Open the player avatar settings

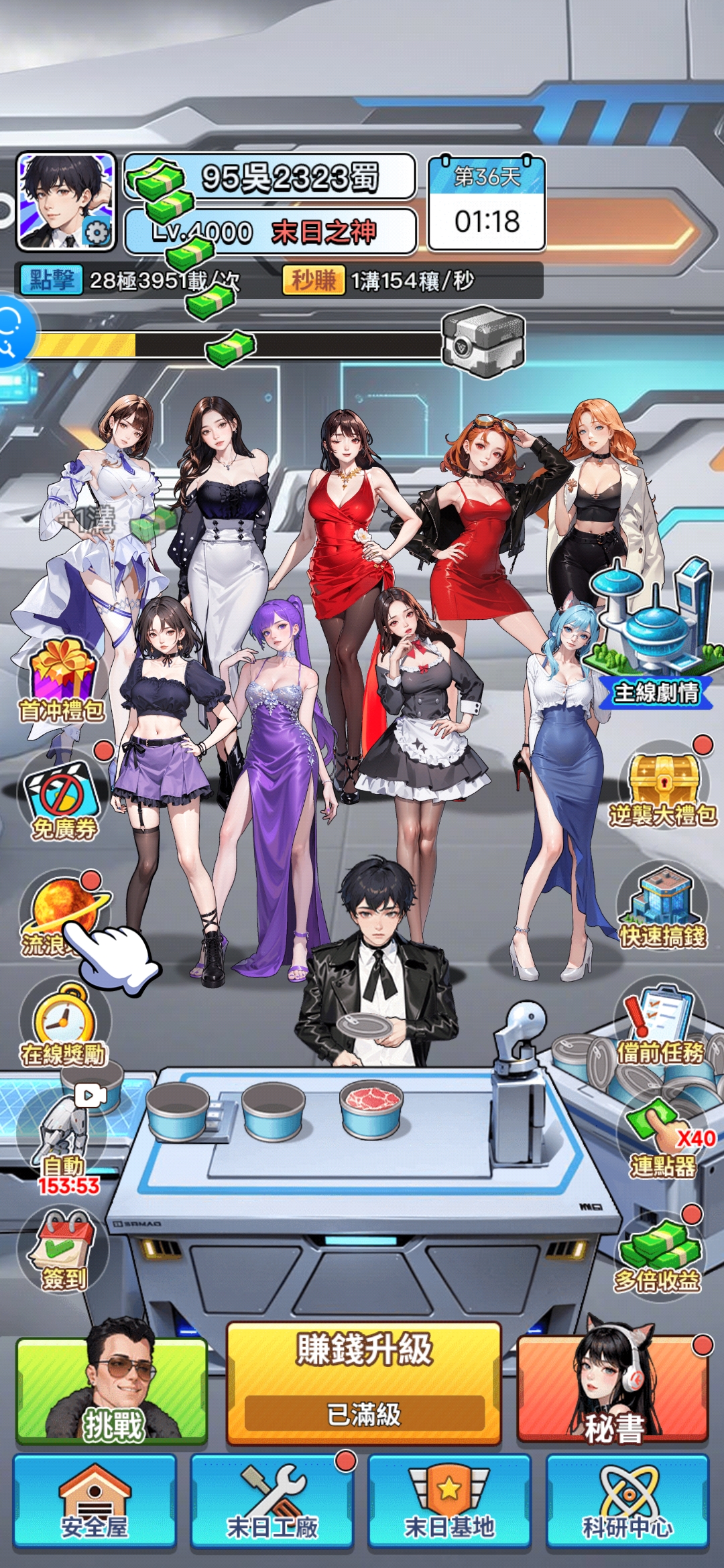66,201
